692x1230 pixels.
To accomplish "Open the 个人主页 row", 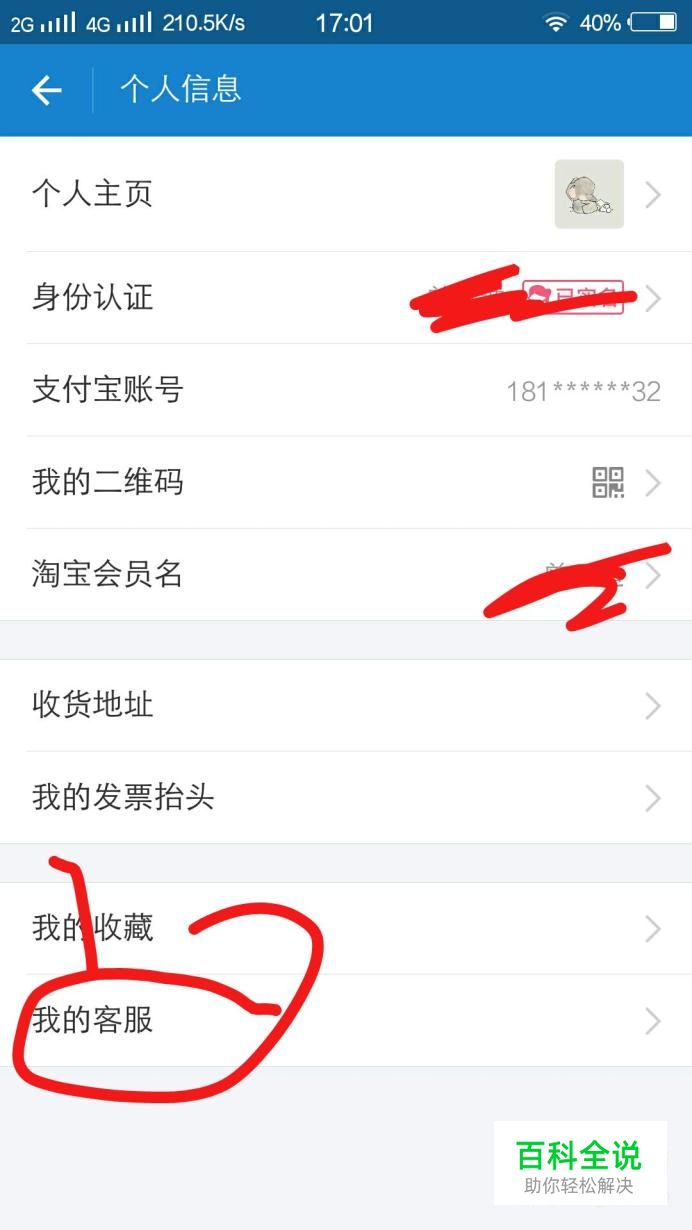I will pyautogui.click(x=345, y=194).
